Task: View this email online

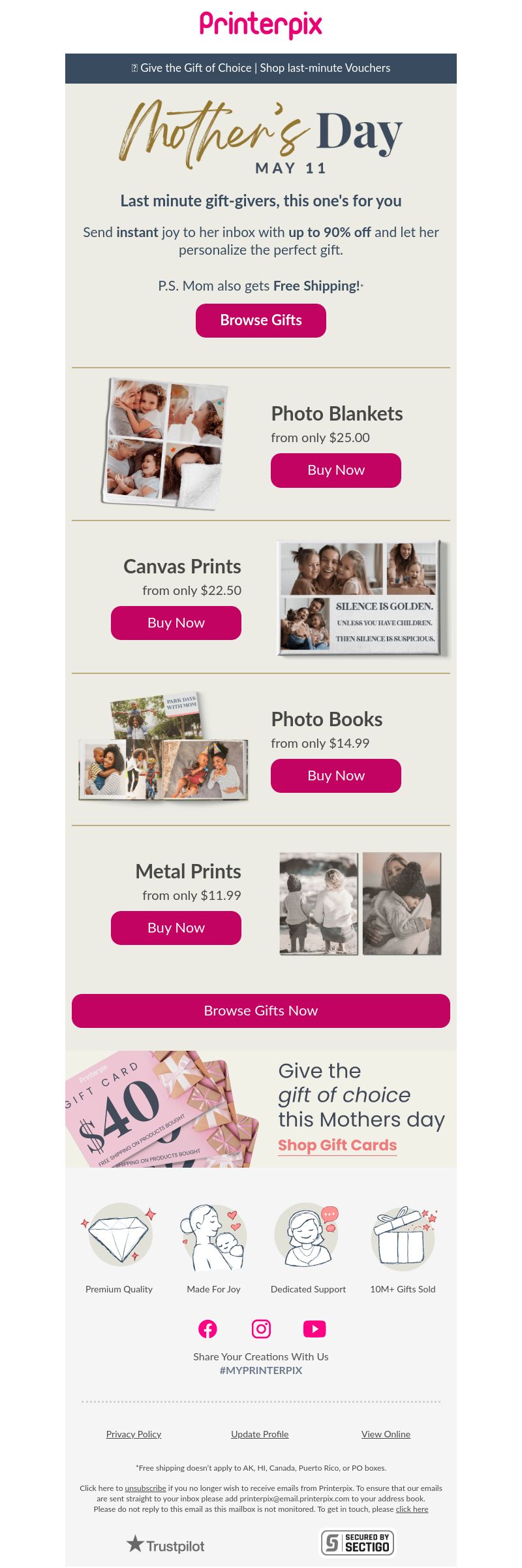Action: (386, 1434)
